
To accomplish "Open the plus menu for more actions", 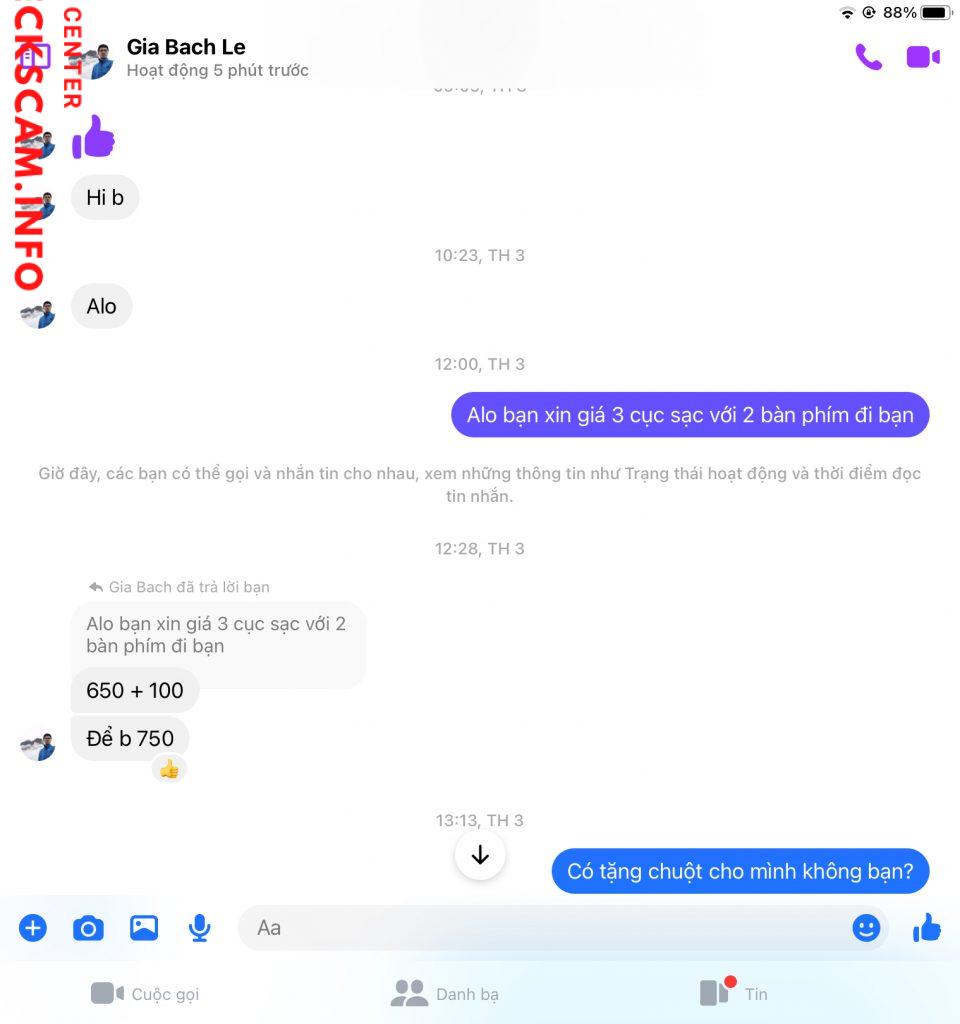I will [x=33, y=928].
